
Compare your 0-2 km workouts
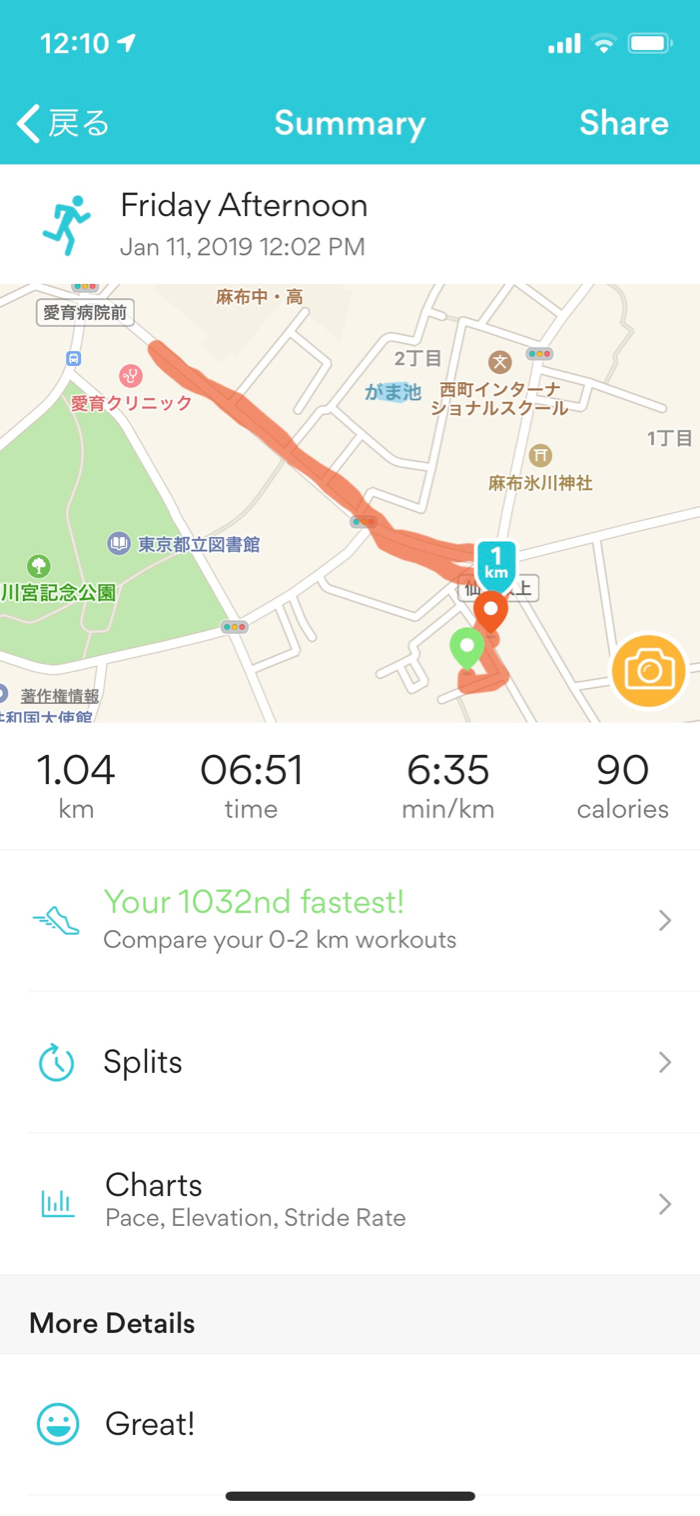coord(350,920)
